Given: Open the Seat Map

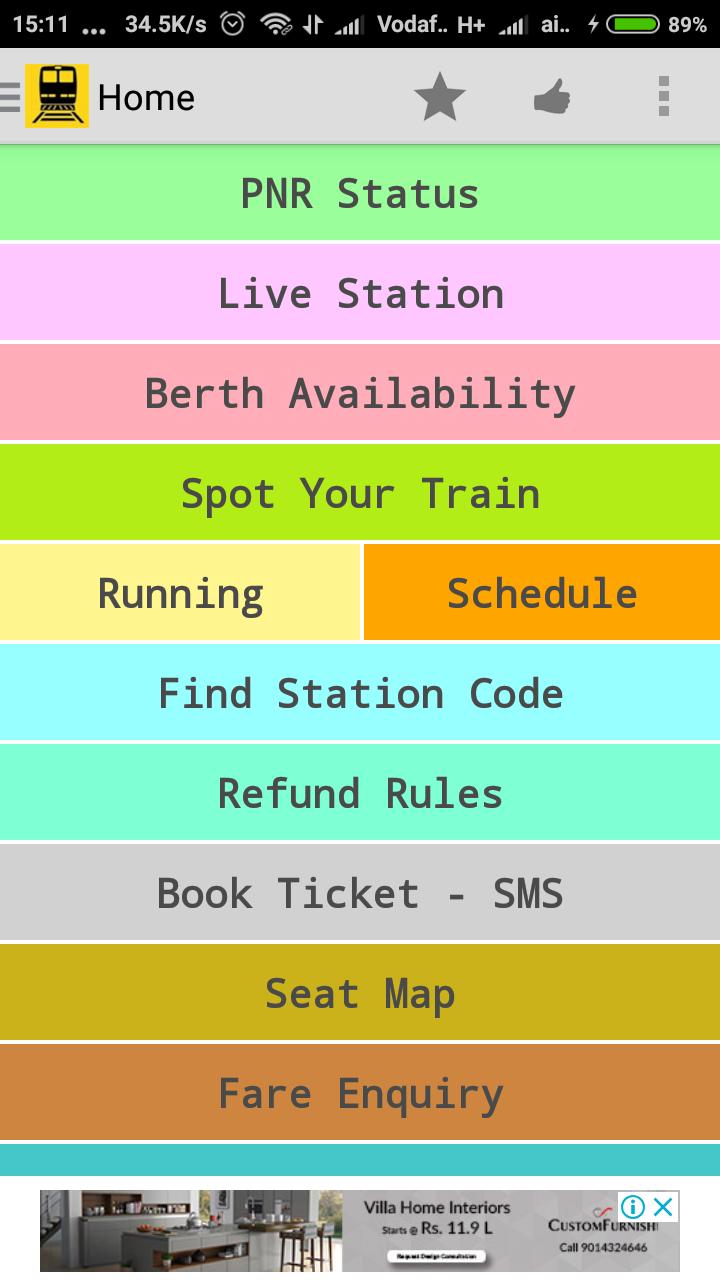Looking at the screenshot, I should click(360, 993).
